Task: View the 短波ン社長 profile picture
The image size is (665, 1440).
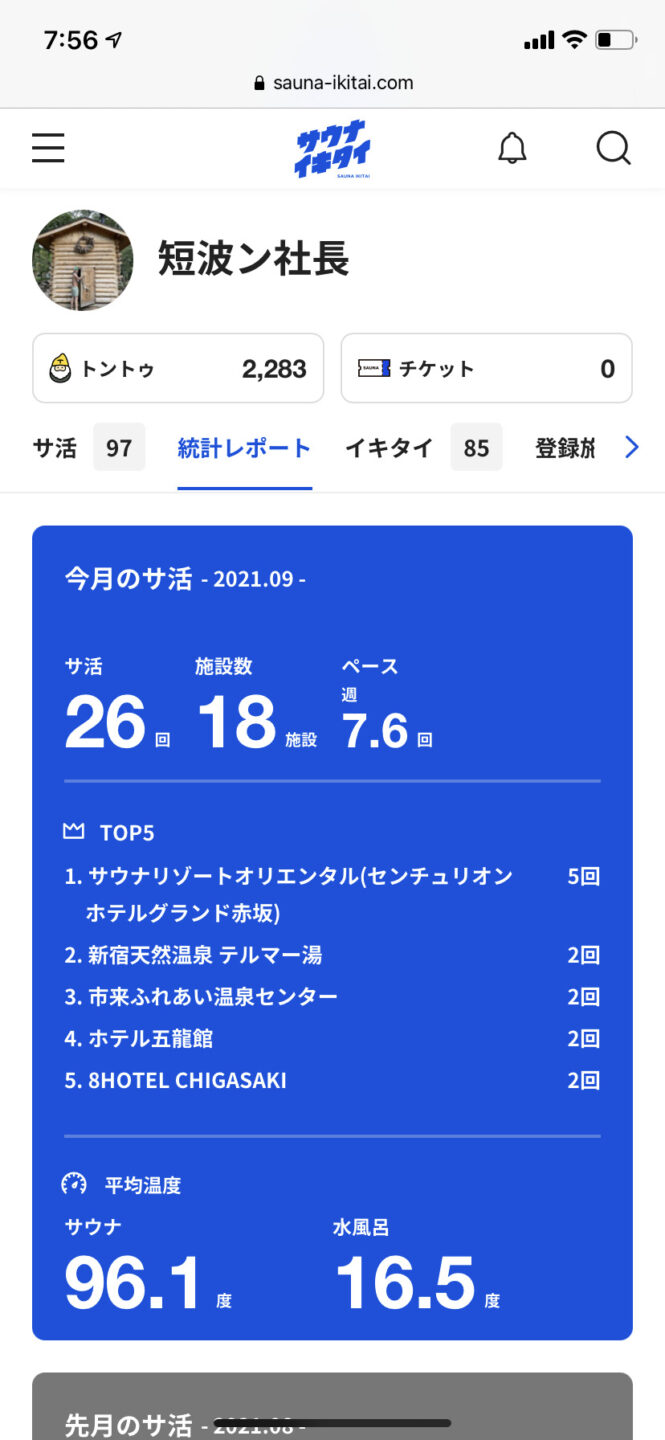Action: (83, 260)
